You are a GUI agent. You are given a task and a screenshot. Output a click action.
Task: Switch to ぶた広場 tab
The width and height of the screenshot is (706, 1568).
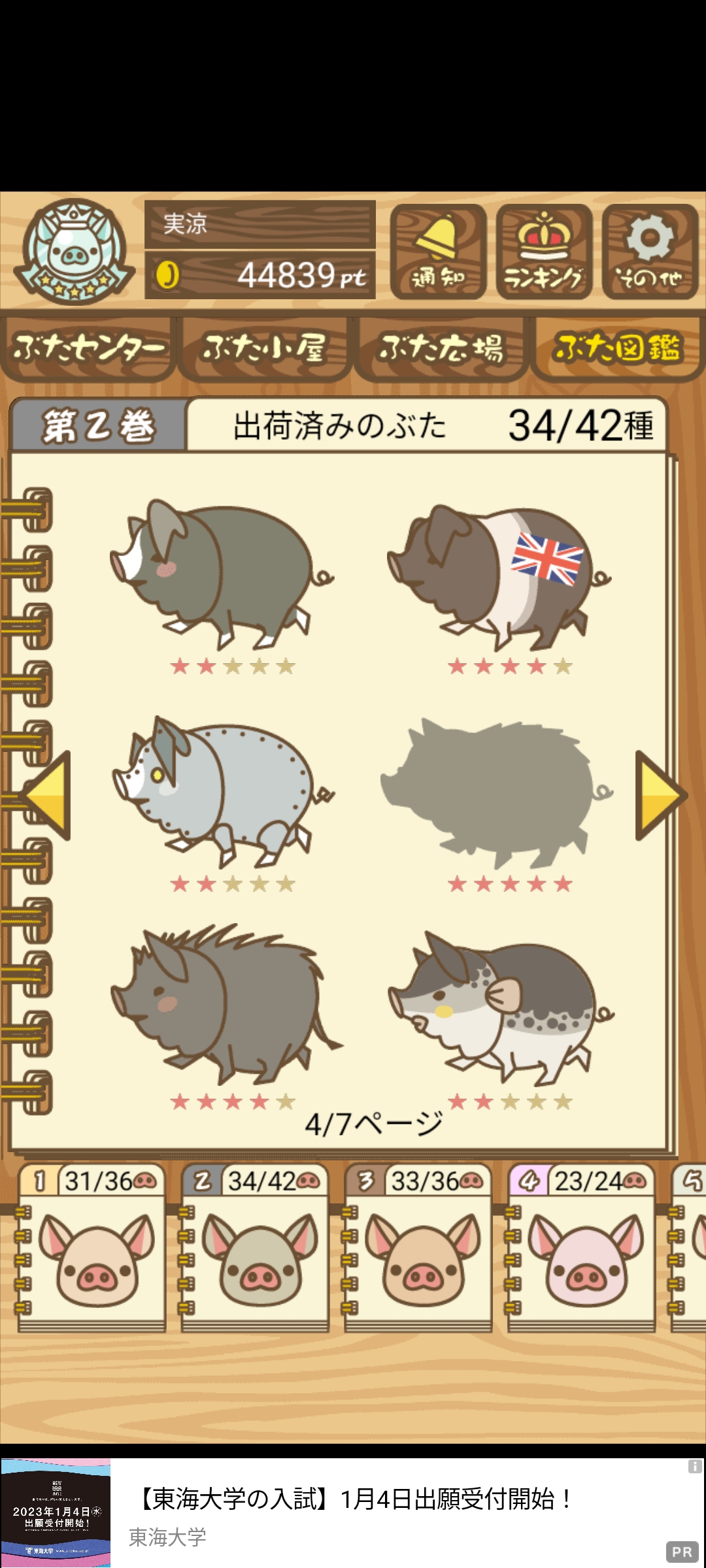(441, 348)
